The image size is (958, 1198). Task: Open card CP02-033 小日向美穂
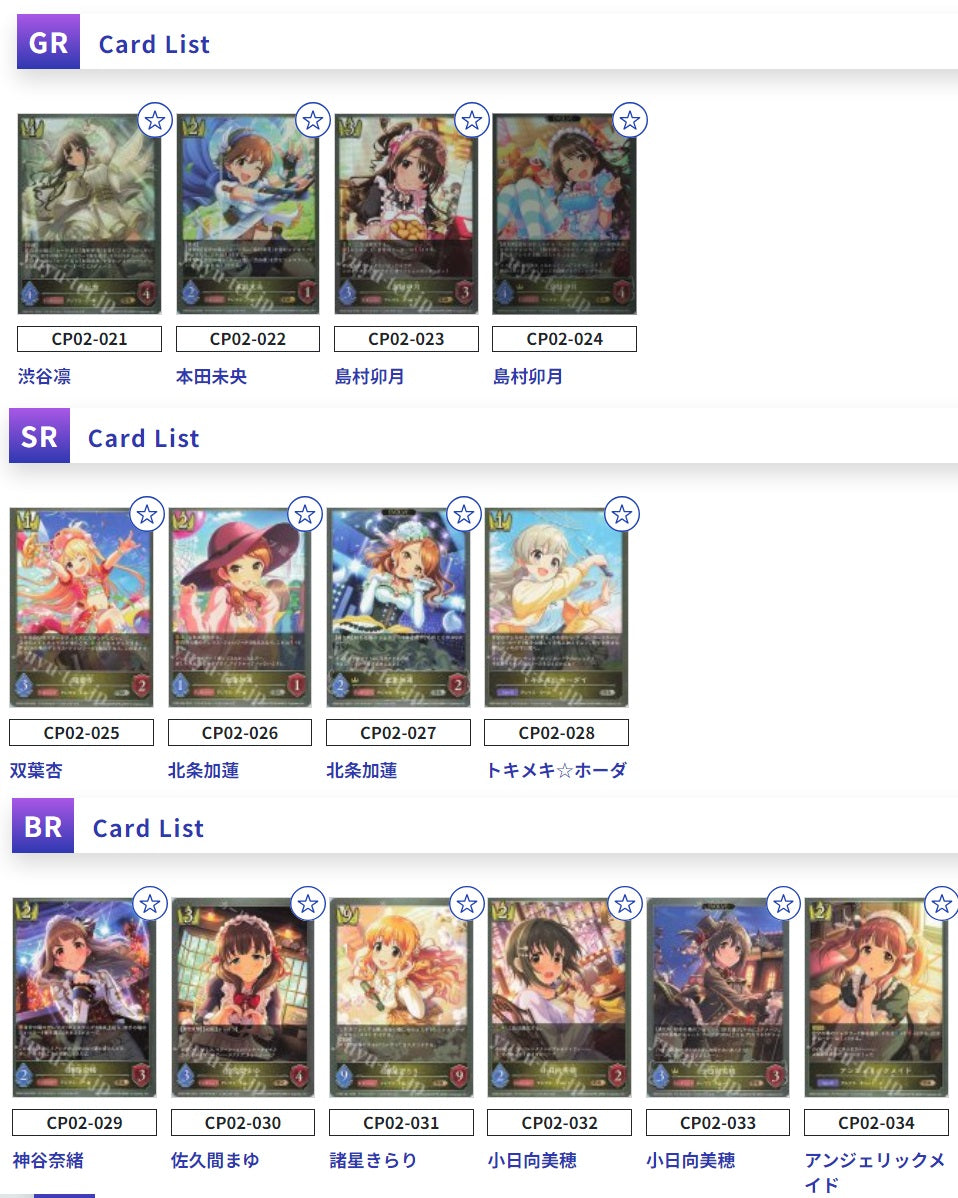coord(717,997)
